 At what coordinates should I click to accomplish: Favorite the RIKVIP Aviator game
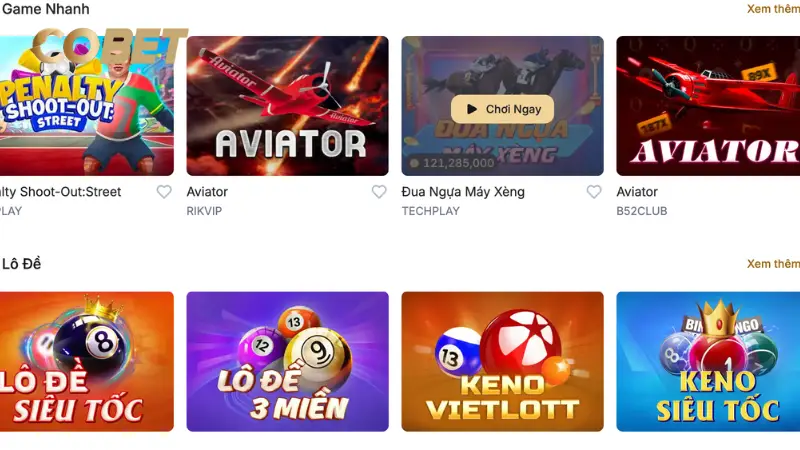(379, 192)
